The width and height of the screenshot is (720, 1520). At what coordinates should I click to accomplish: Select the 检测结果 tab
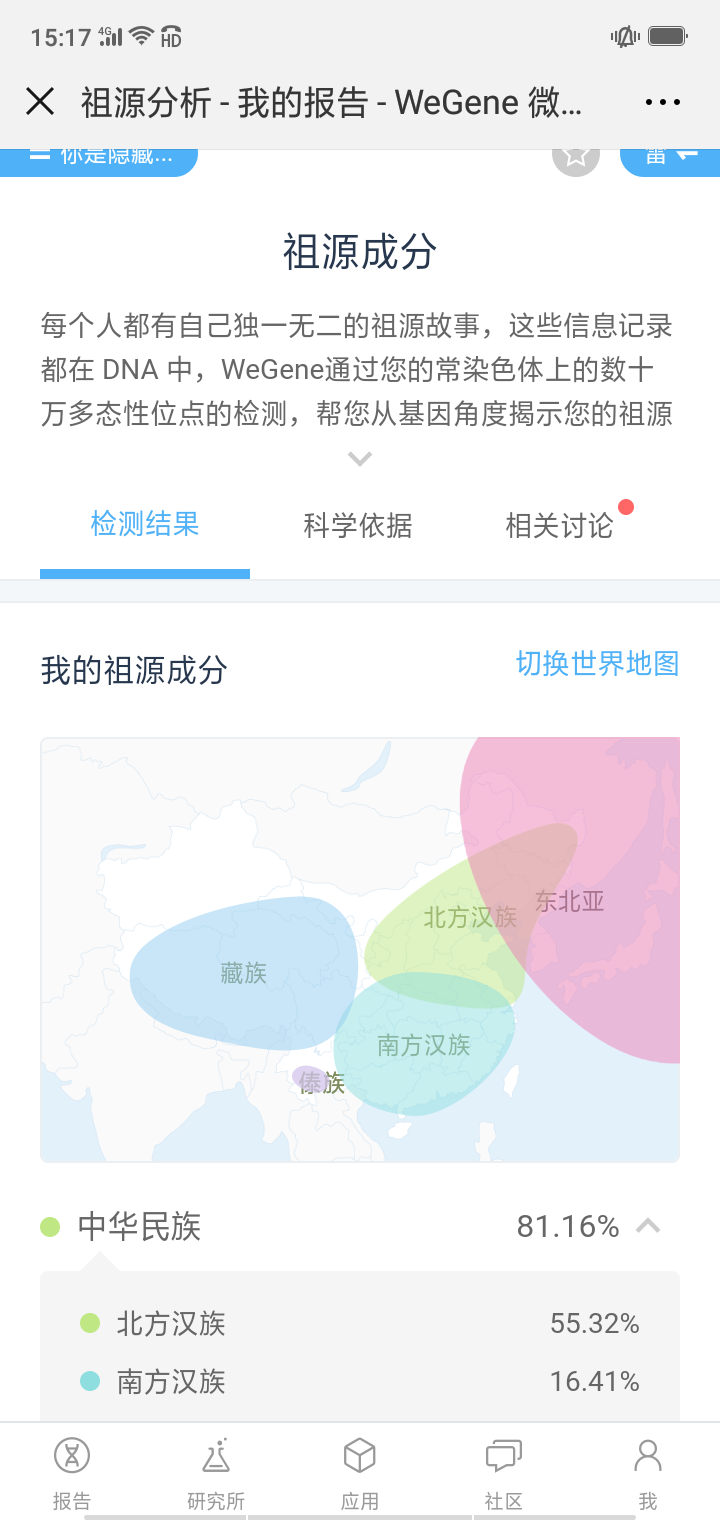tap(145, 524)
